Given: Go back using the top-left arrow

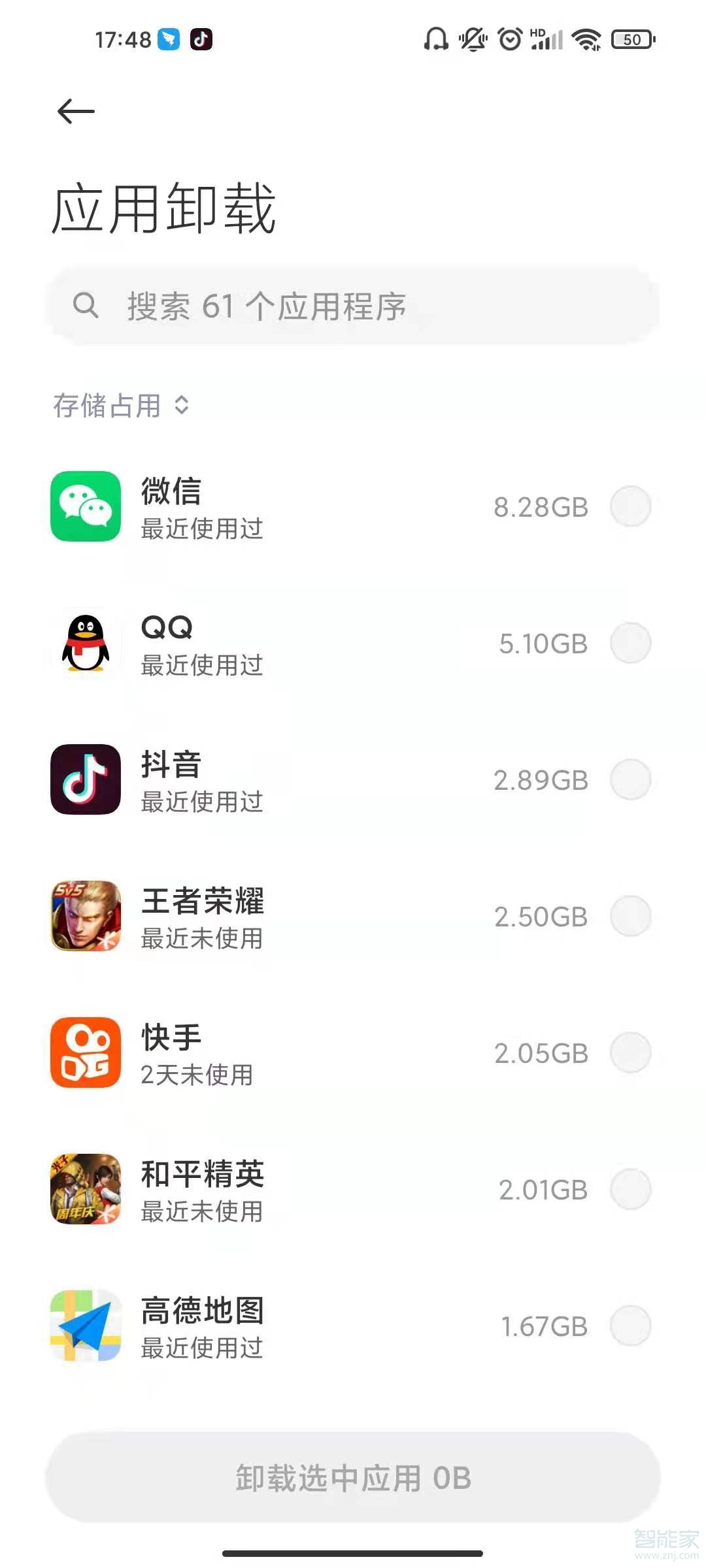Looking at the screenshot, I should click(x=76, y=112).
